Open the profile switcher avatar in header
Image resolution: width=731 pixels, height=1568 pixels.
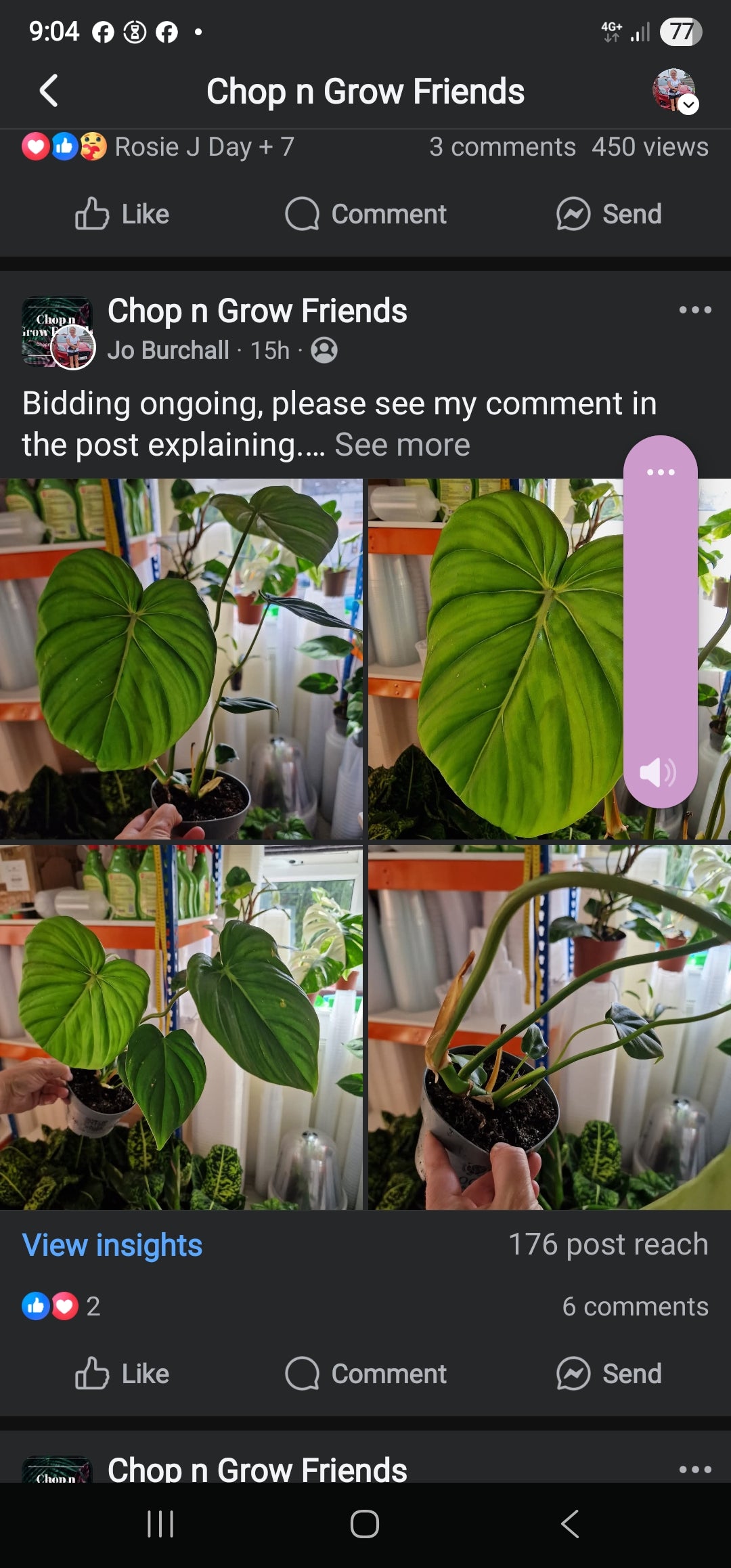(x=674, y=91)
